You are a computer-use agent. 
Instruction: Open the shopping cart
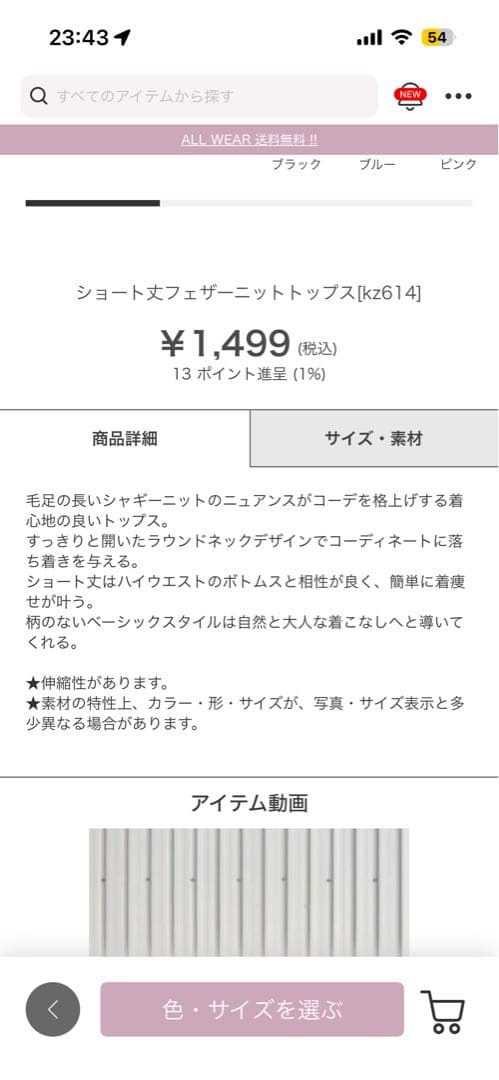[442, 1011]
